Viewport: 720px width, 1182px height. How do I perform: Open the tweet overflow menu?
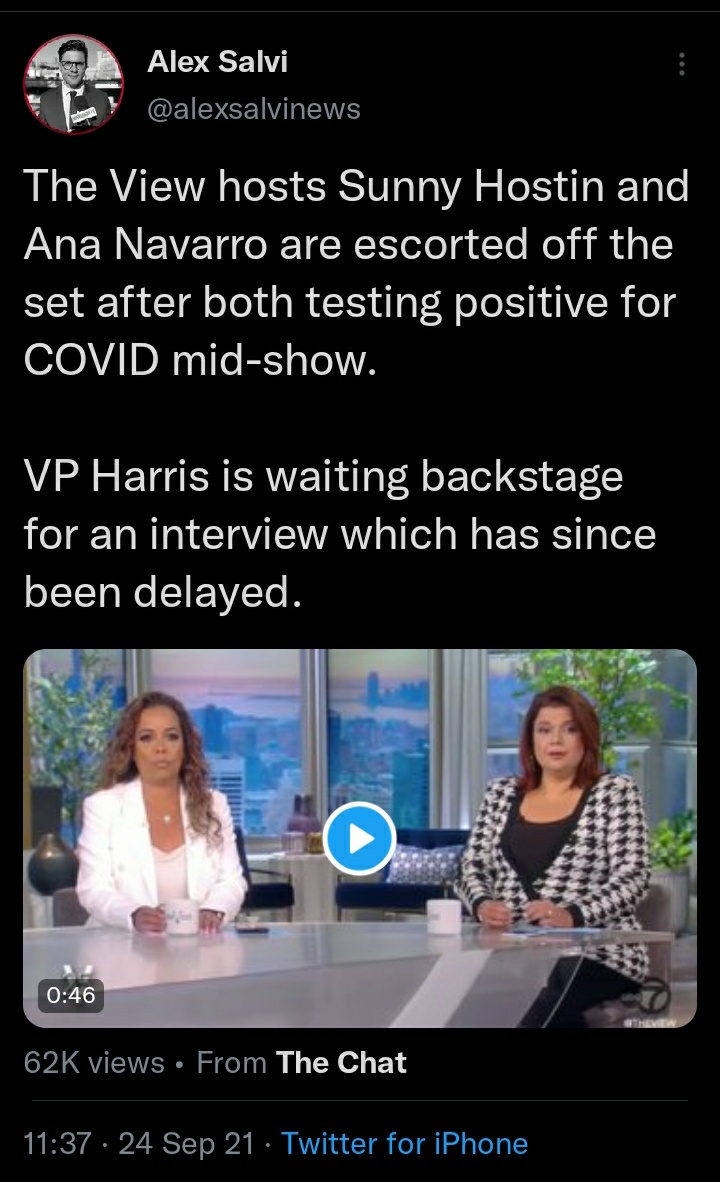[x=682, y=64]
